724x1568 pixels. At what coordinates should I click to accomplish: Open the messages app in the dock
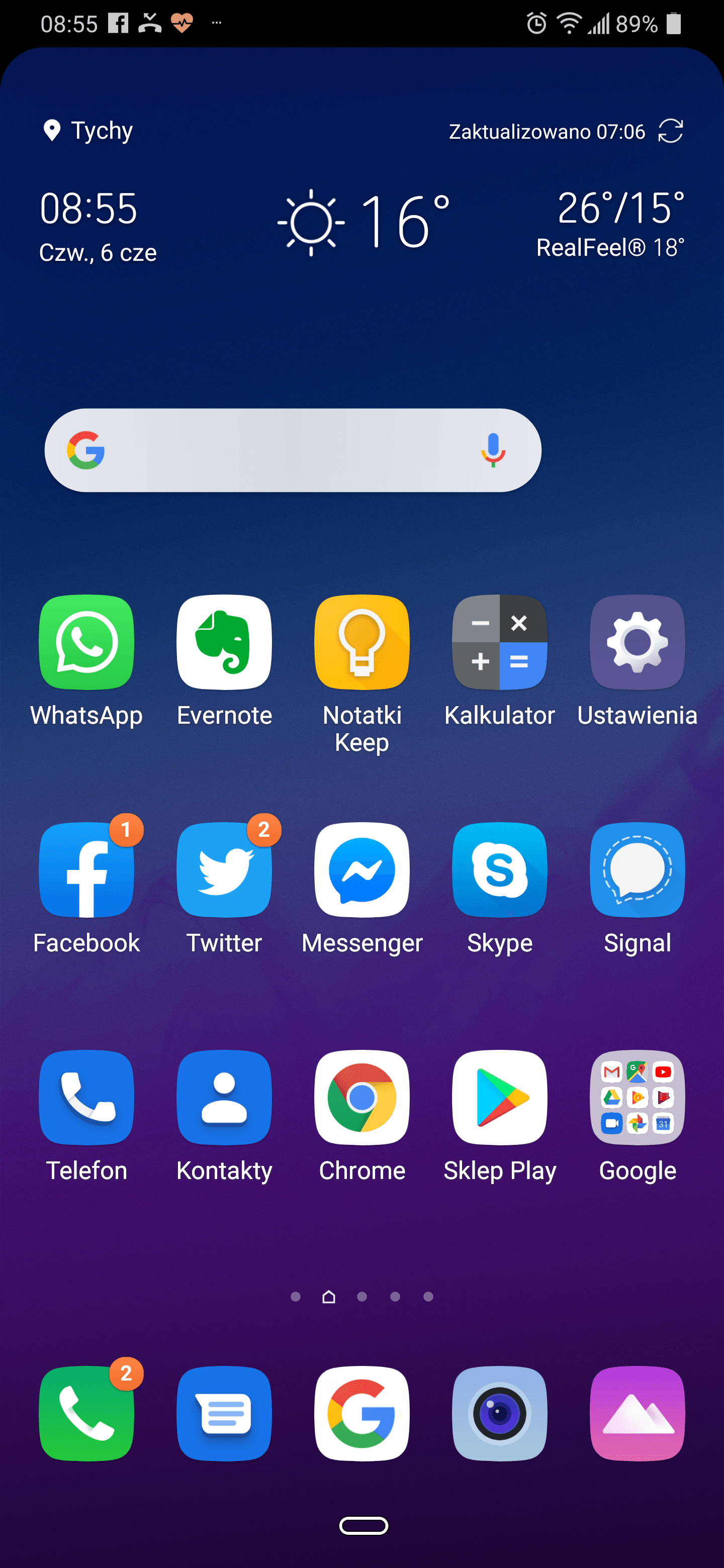224,1413
